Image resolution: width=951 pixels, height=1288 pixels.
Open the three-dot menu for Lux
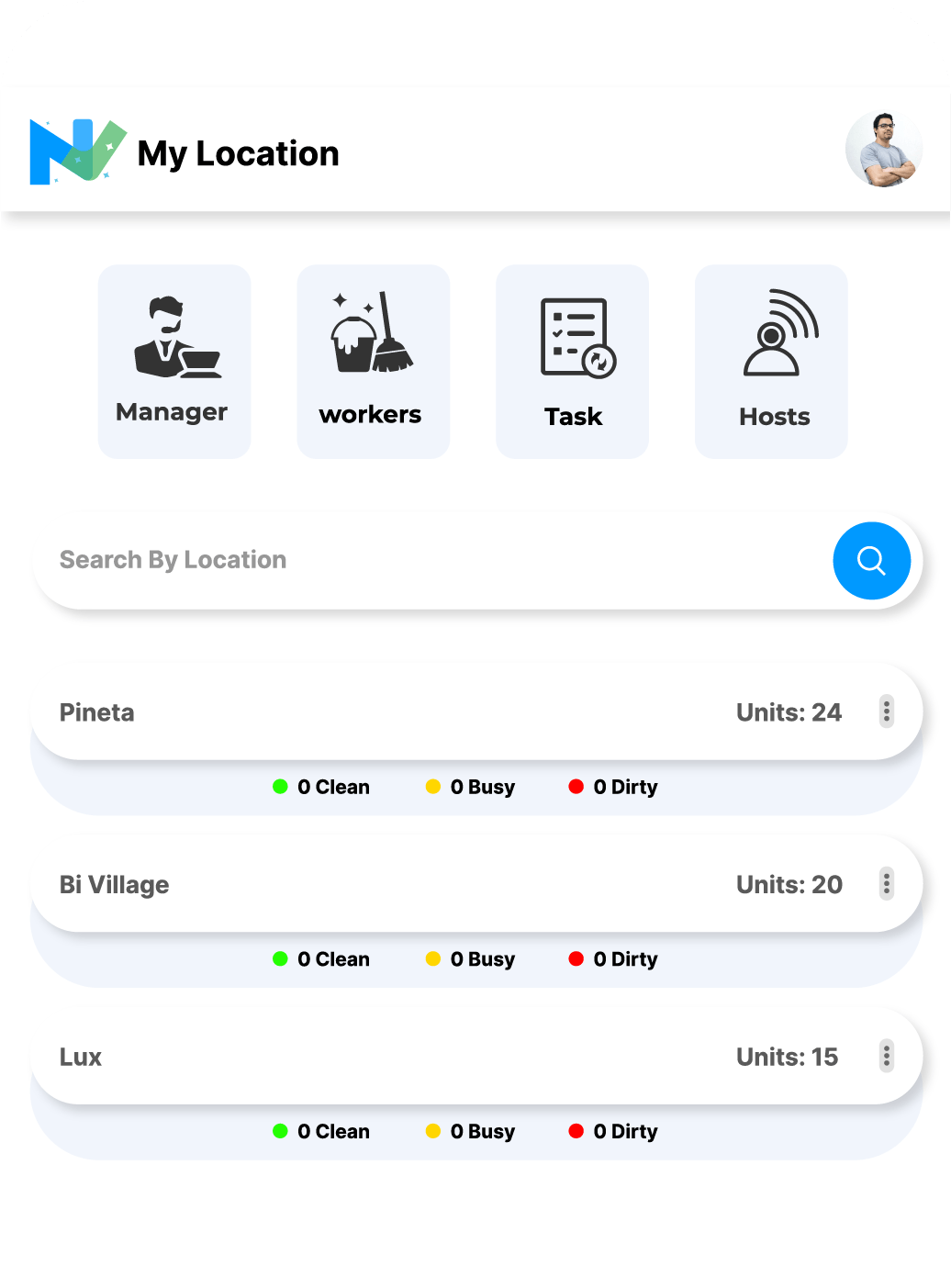886,1056
